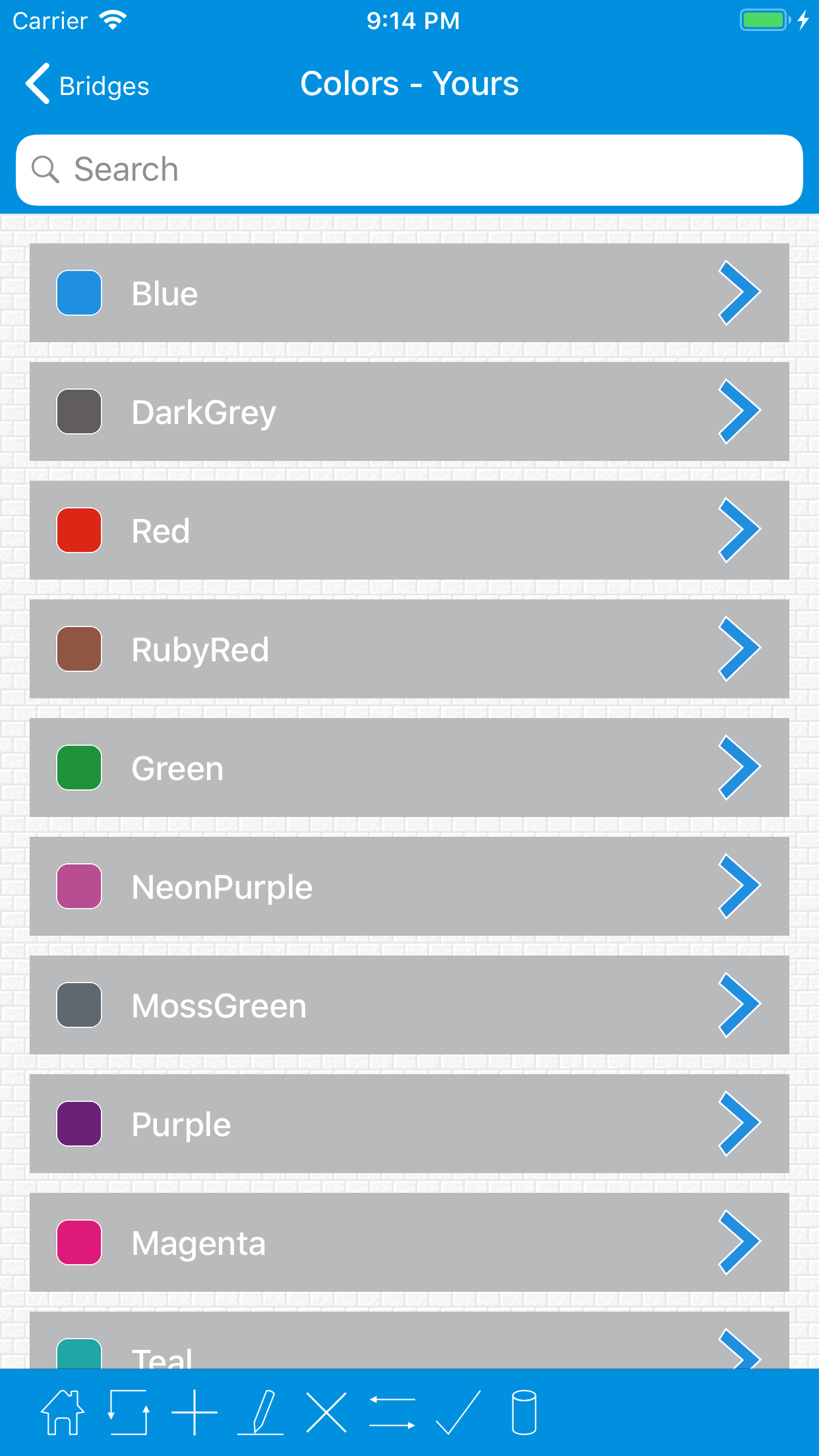819x1456 pixels.
Task: Tap the RubyRed color swatch
Action: (x=78, y=649)
